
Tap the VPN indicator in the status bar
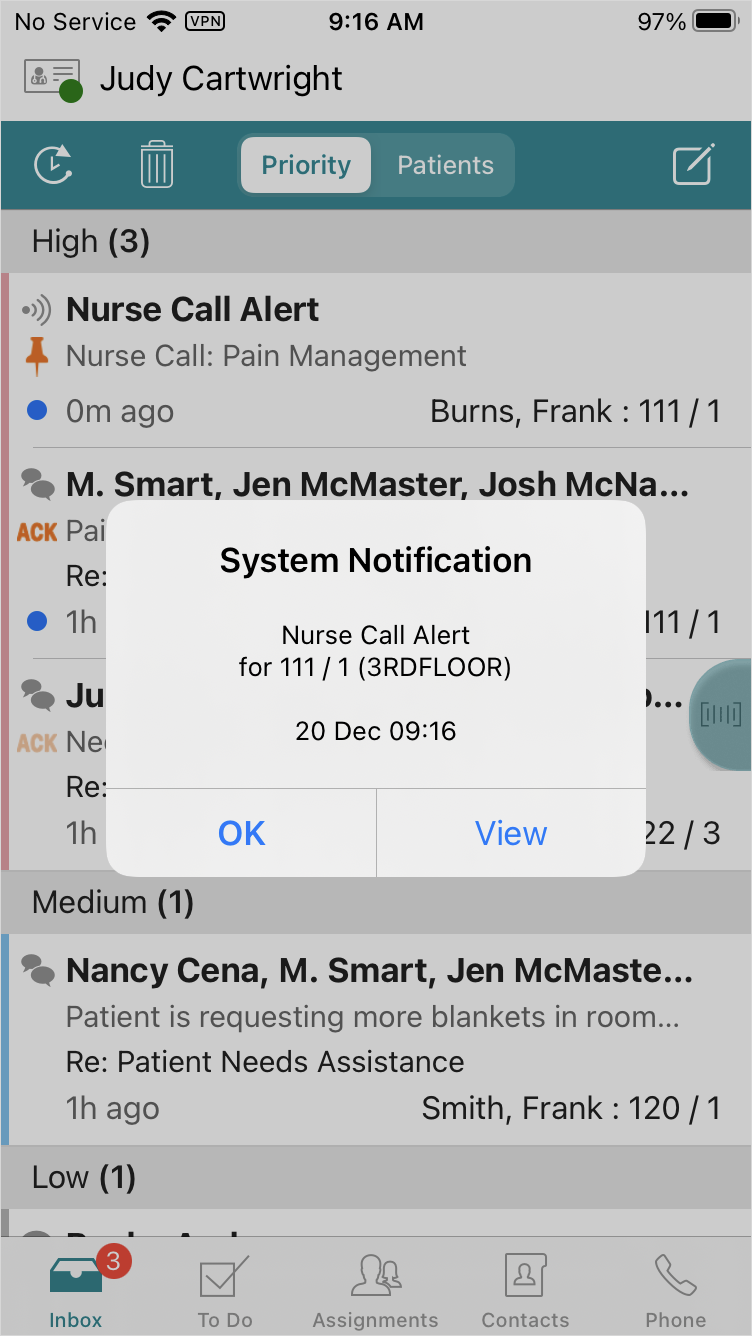click(203, 21)
